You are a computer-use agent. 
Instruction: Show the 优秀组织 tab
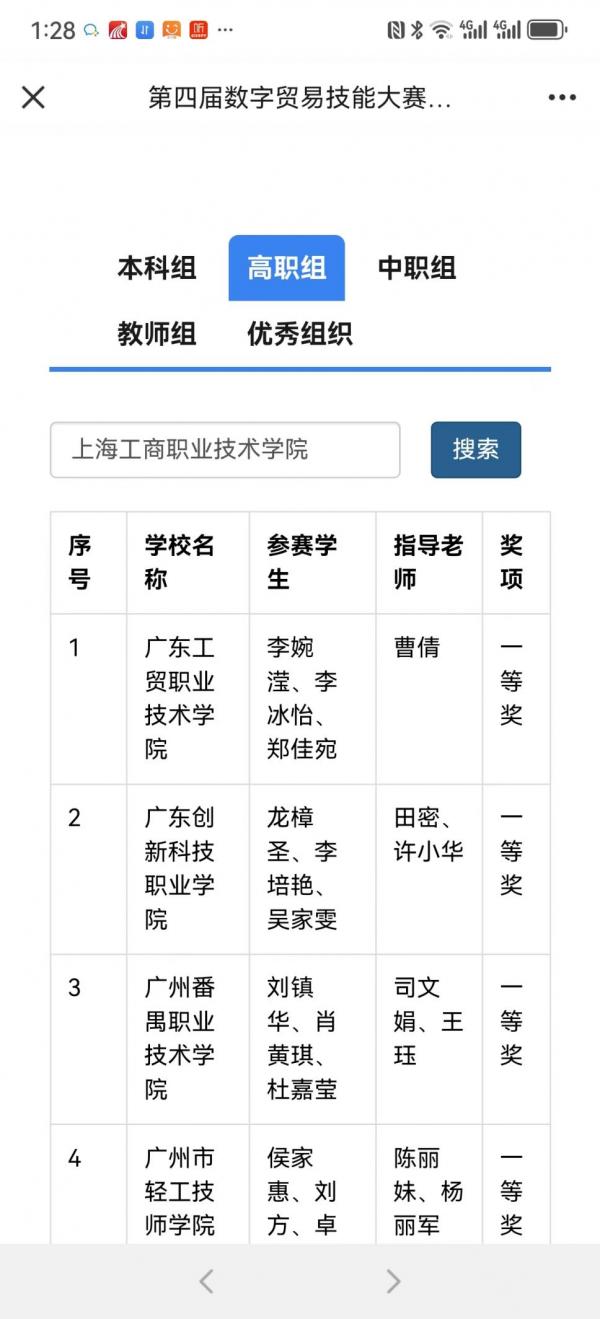coord(300,334)
